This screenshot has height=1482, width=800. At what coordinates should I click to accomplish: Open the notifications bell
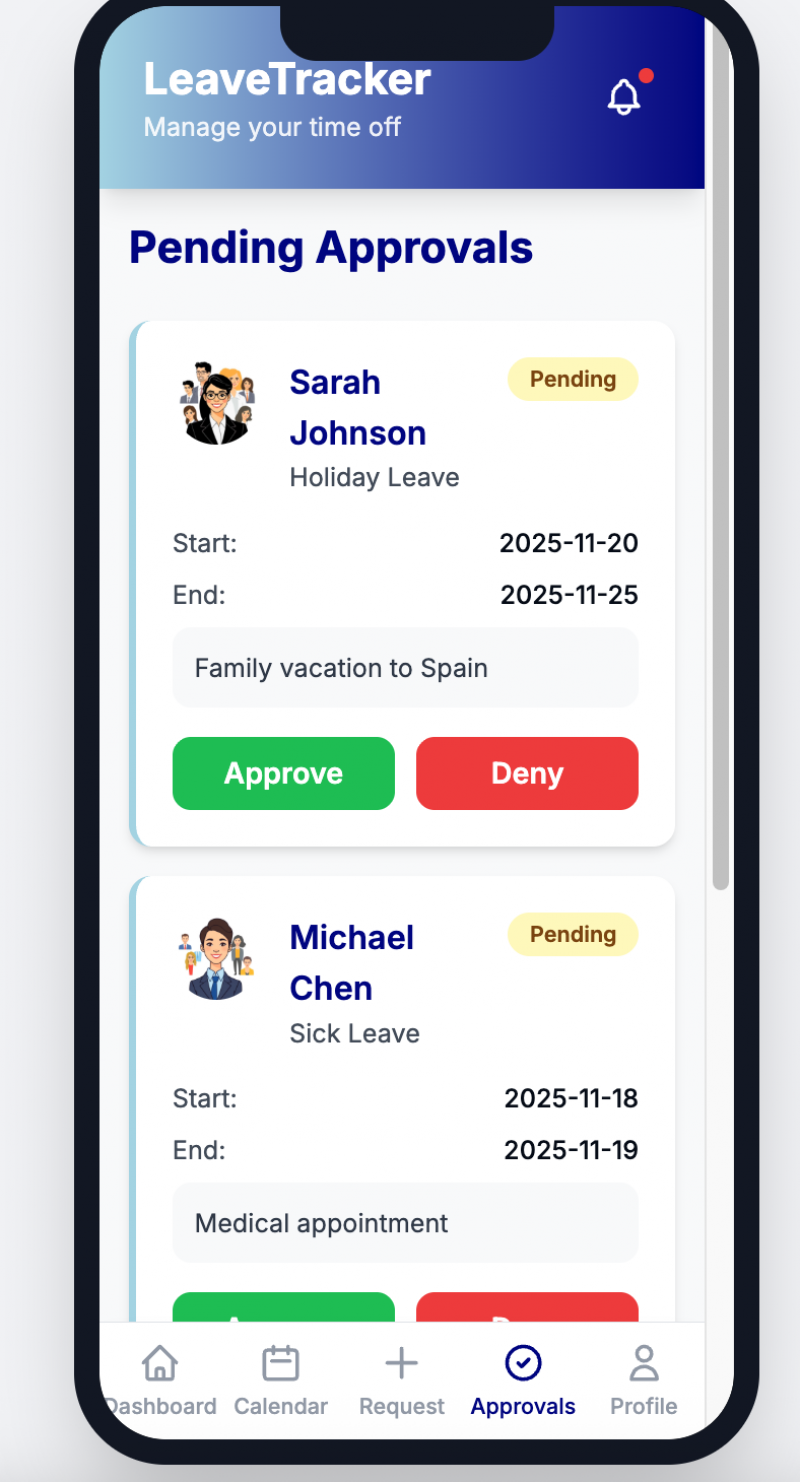[x=624, y=97]
